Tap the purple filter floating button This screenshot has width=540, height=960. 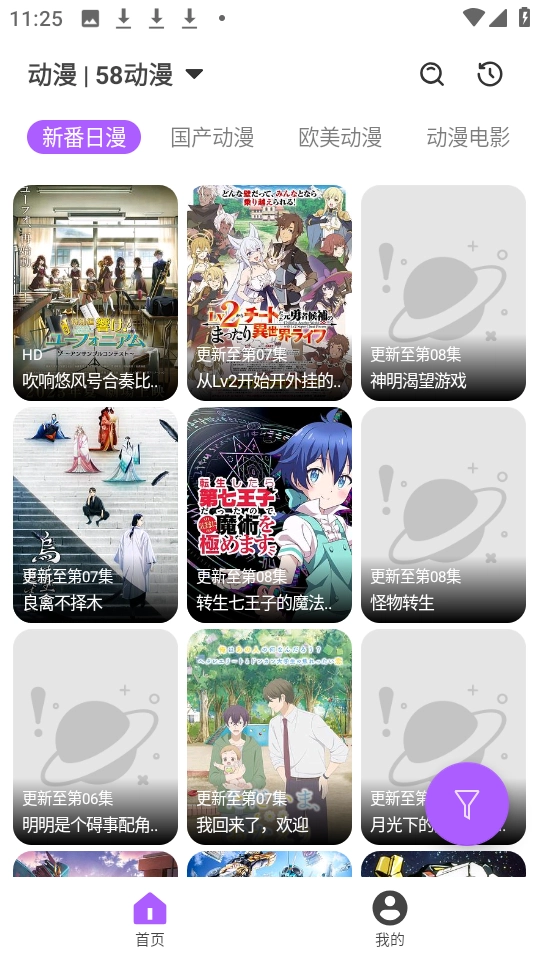467,804
